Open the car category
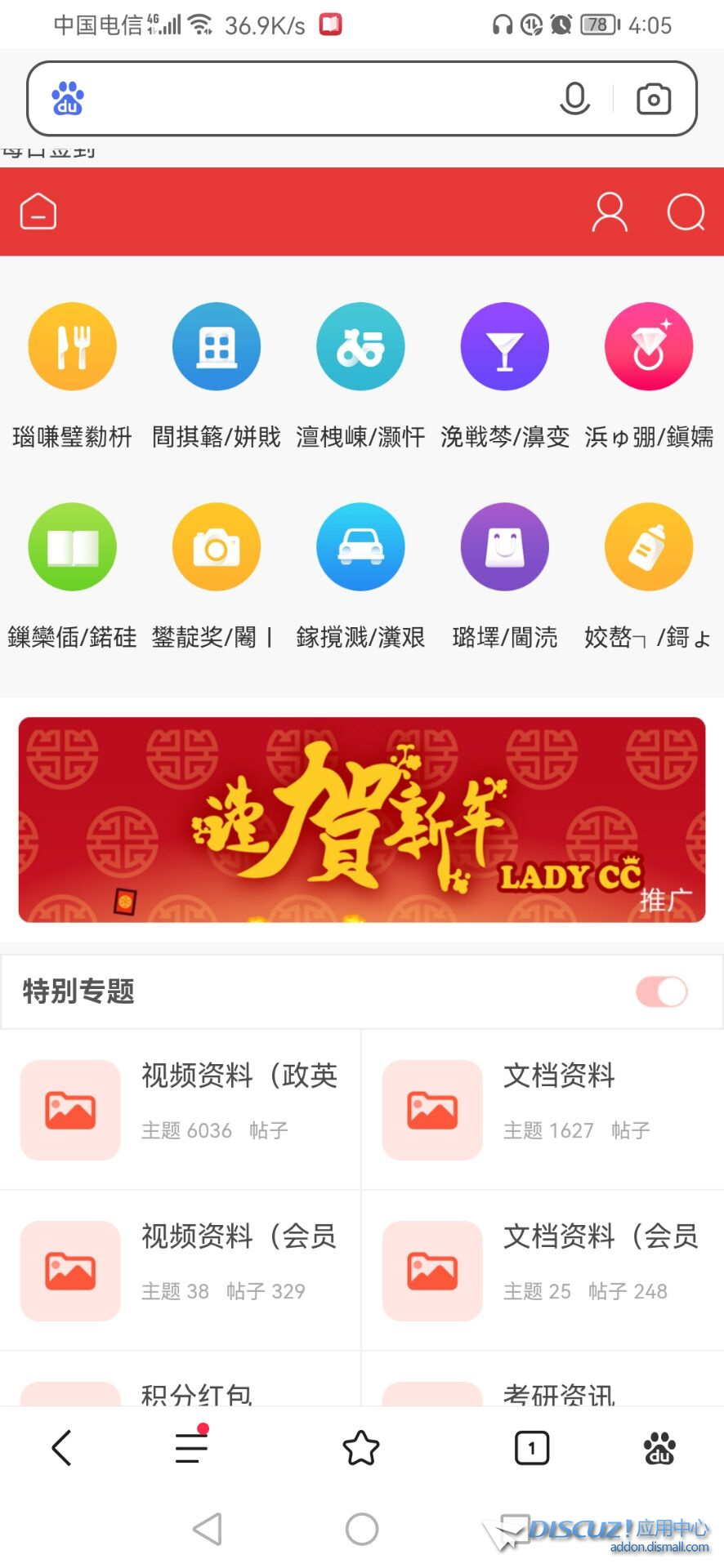Viewport: 724px width, 1568px height. tap(360, 547)
